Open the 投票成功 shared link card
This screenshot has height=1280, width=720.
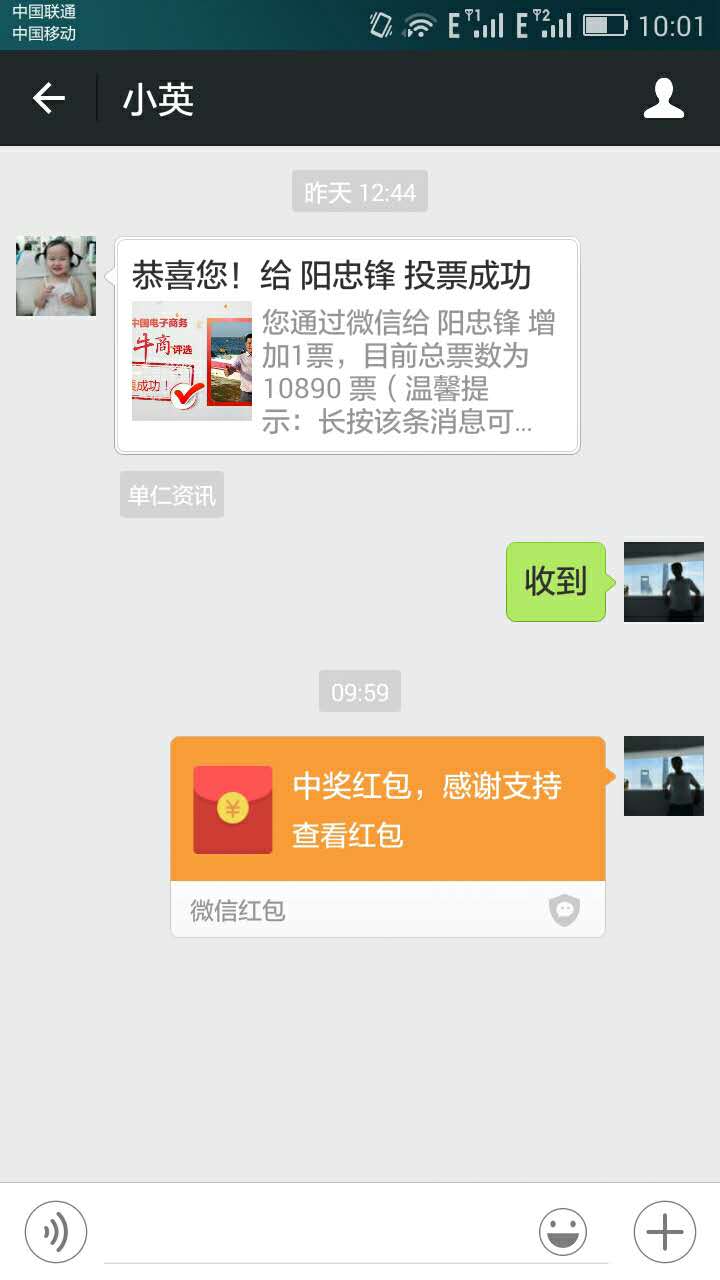(x=347, y=346)
